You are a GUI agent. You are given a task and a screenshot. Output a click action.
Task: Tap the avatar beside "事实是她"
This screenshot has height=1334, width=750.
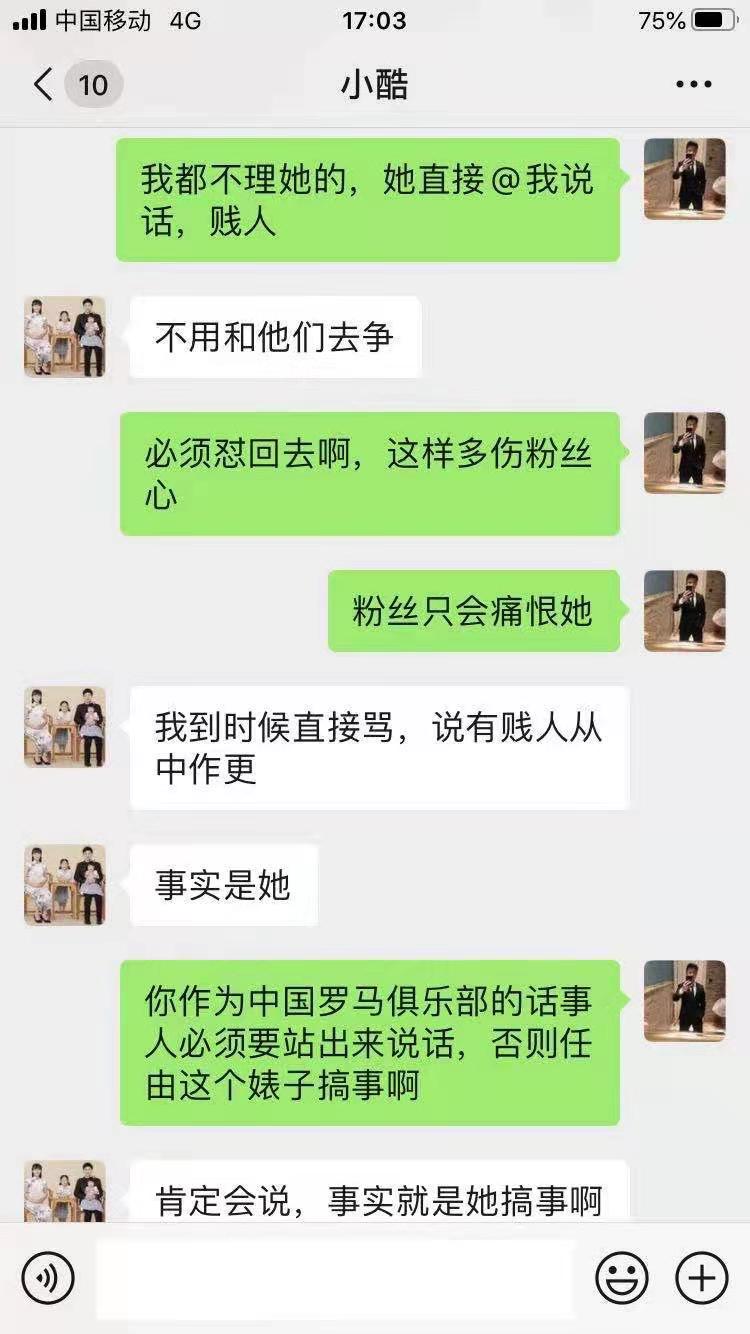[x=65, y=885]
